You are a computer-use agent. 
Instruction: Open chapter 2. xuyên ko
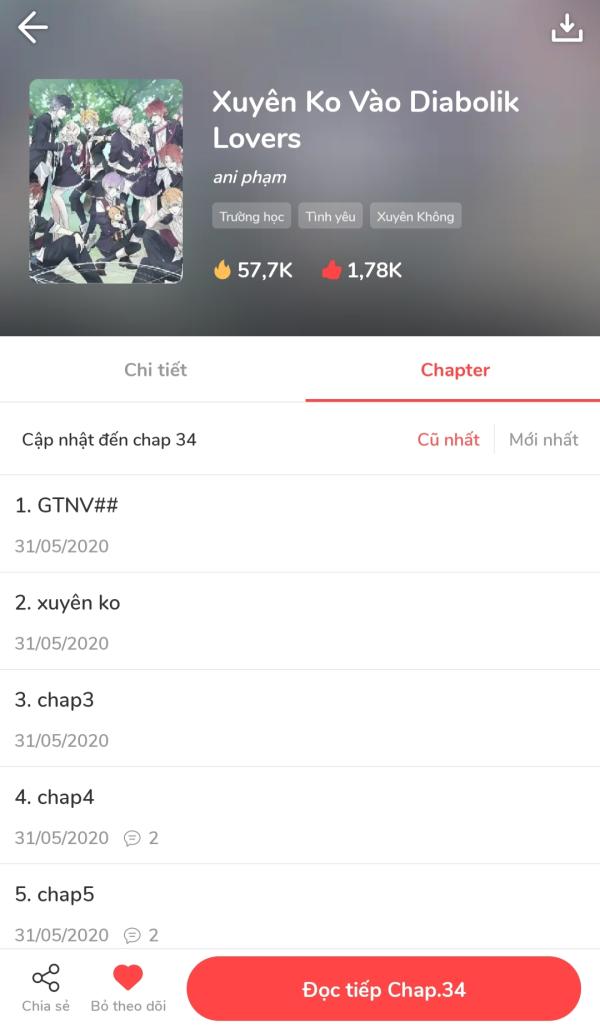coord(300,621)
